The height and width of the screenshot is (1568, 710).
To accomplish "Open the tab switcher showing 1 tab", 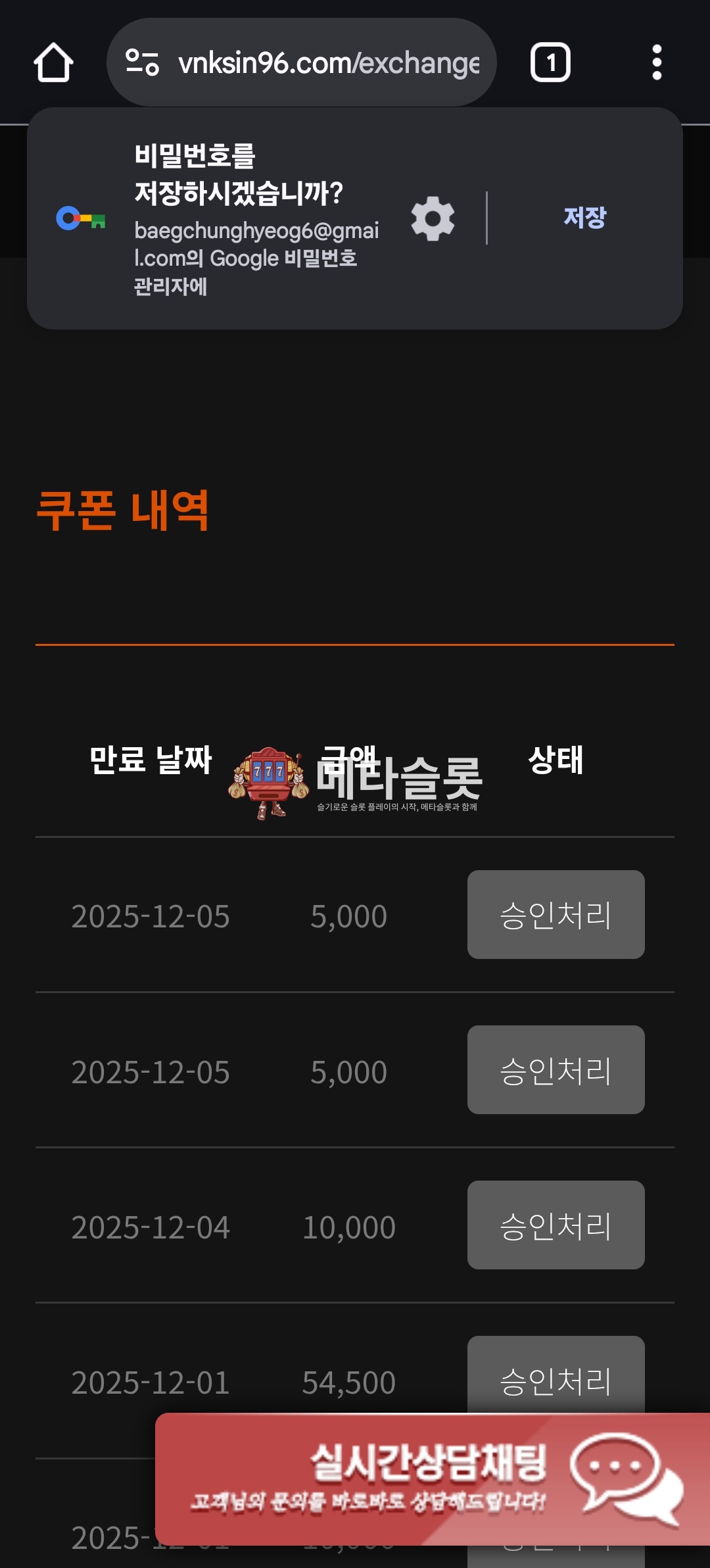I will pyautogui.click(x=550, y=62).
